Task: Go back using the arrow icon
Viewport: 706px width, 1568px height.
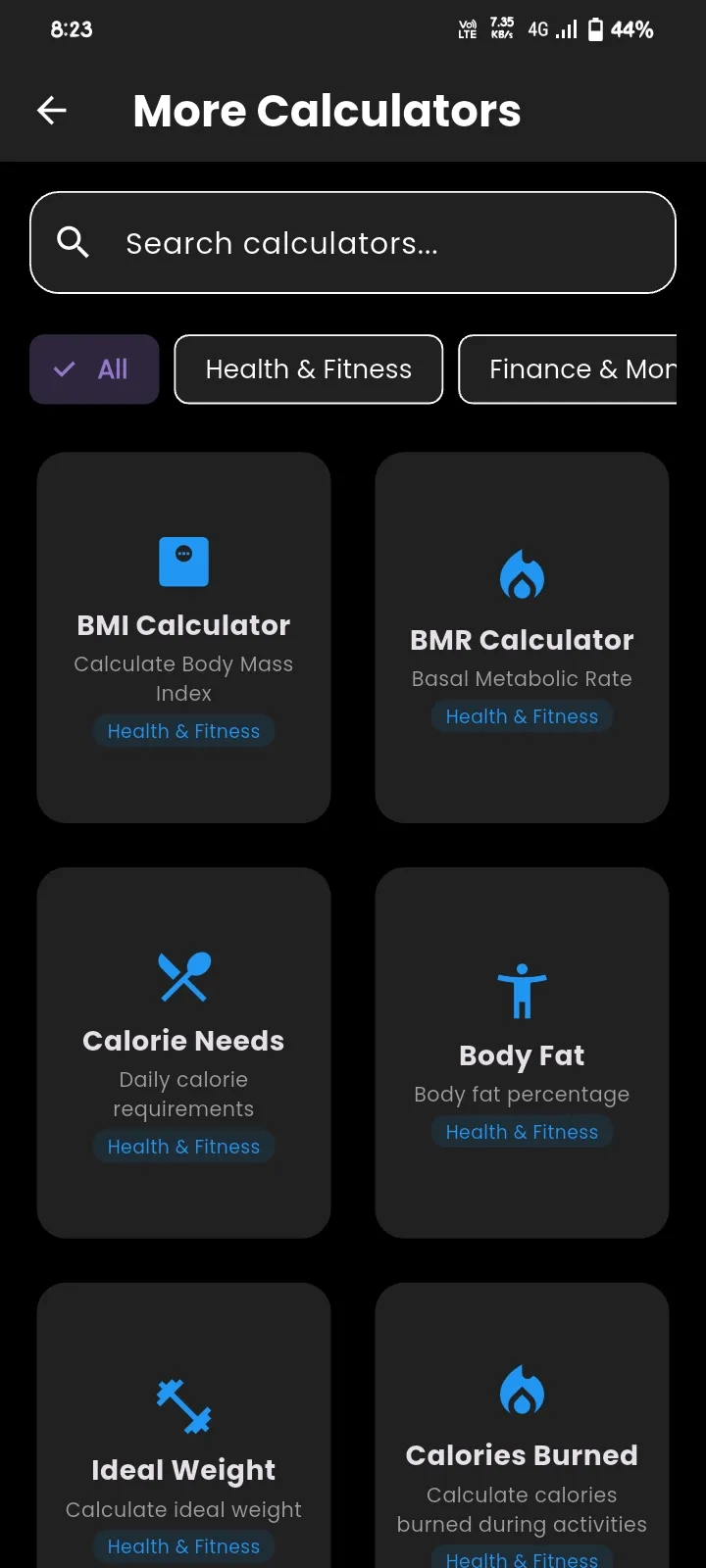Action: point(52,111)
